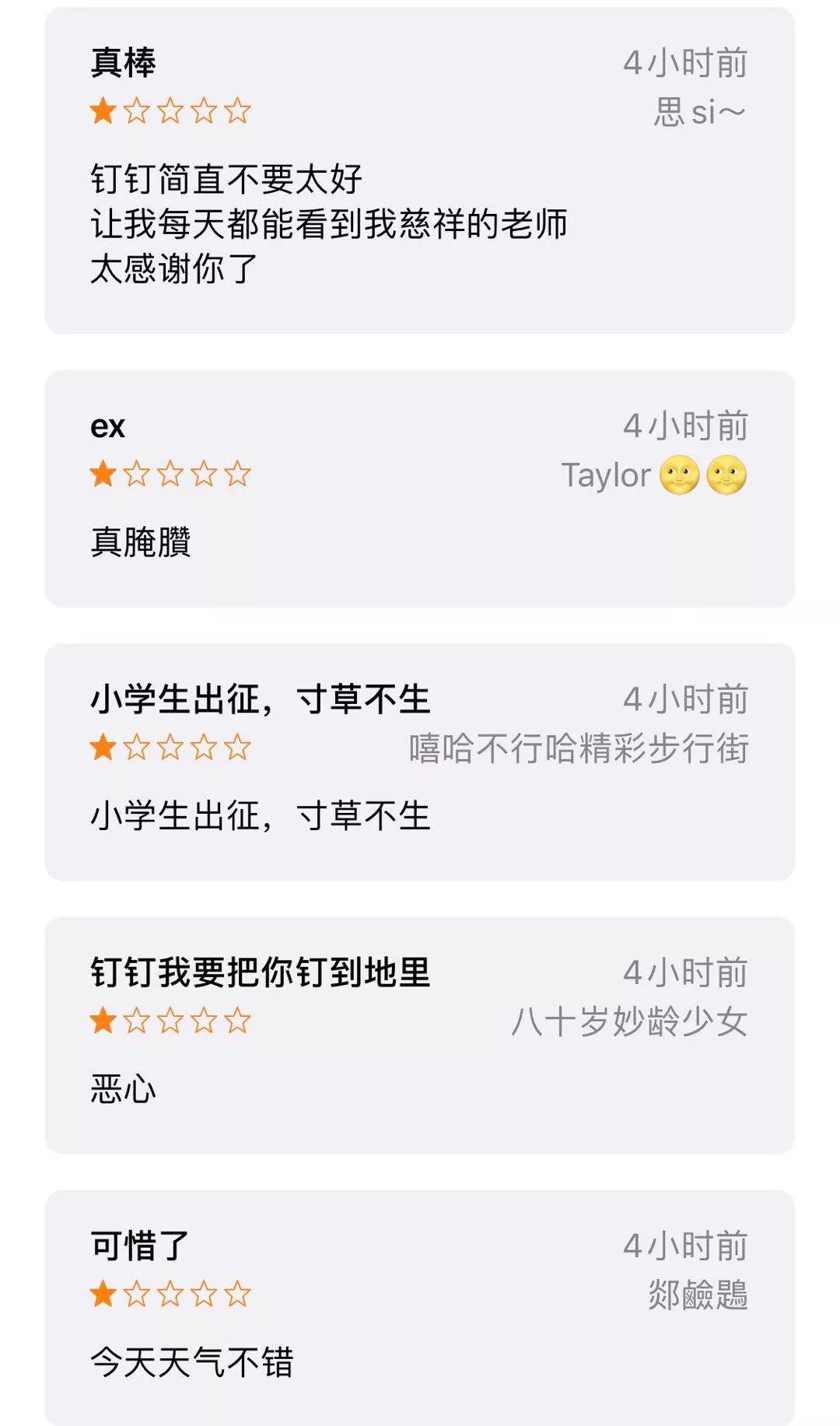View the 小学生出征，寸草不生 review card
The width and height of the screenshot is (840, 1426).
pyautogui.click(x=419, y=762)
